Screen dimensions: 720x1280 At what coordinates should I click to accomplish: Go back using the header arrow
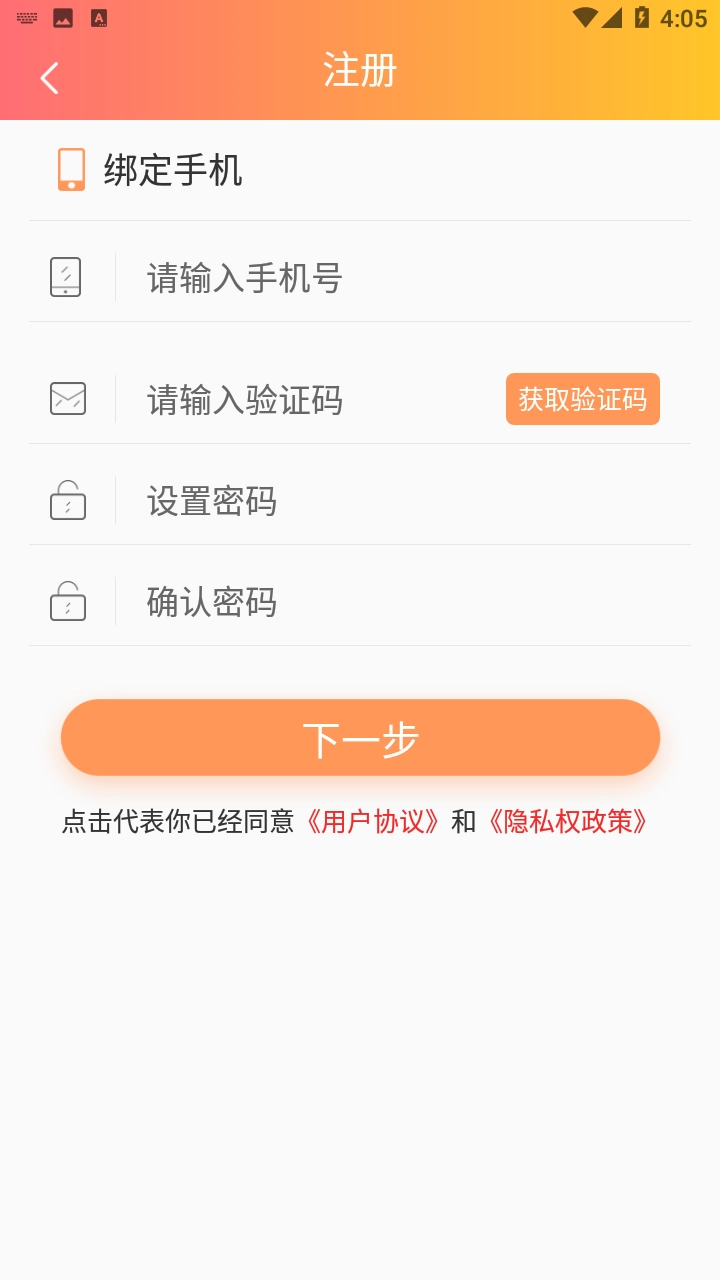point(49,77)
